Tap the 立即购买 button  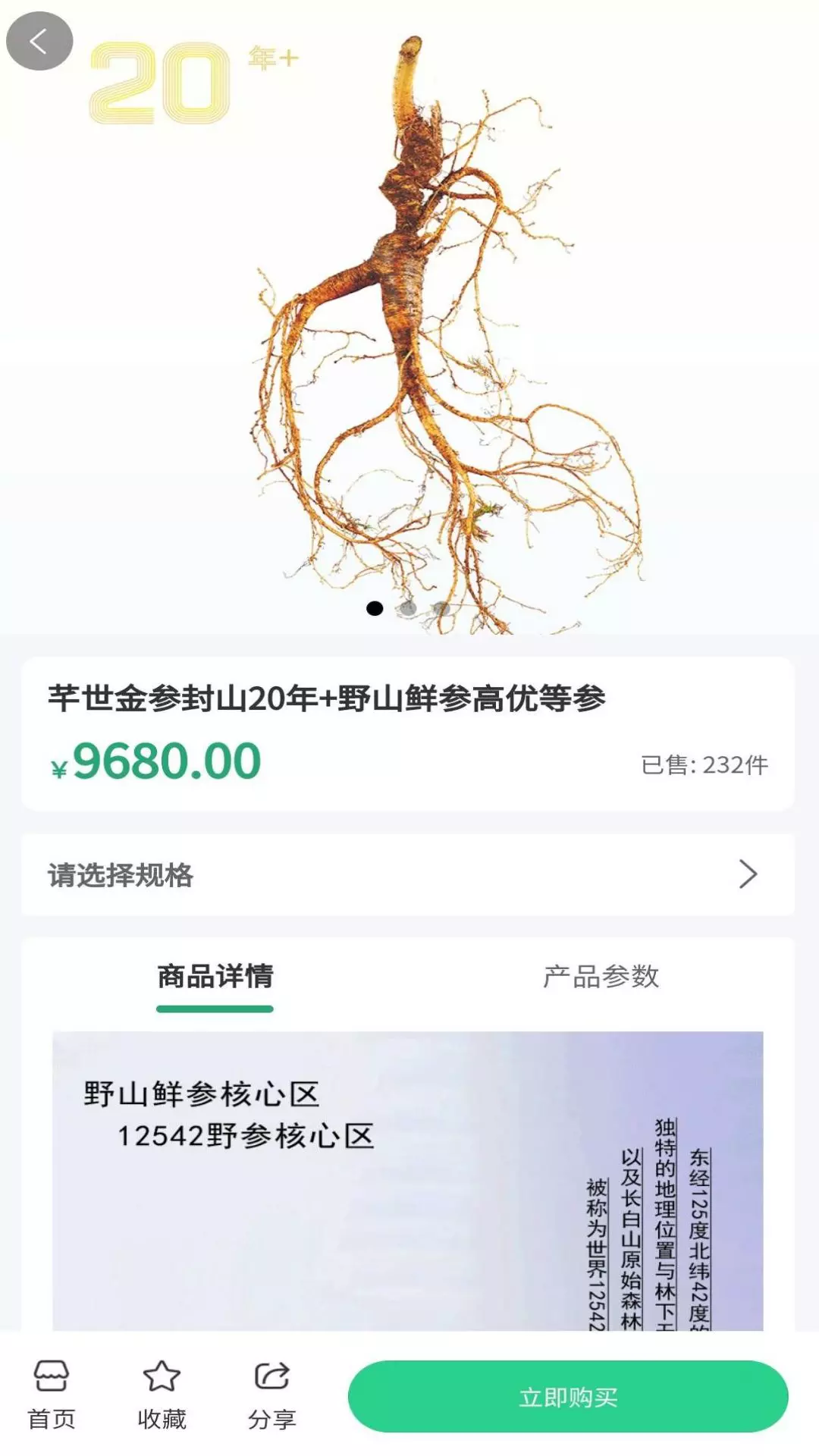coord(568,1396)
